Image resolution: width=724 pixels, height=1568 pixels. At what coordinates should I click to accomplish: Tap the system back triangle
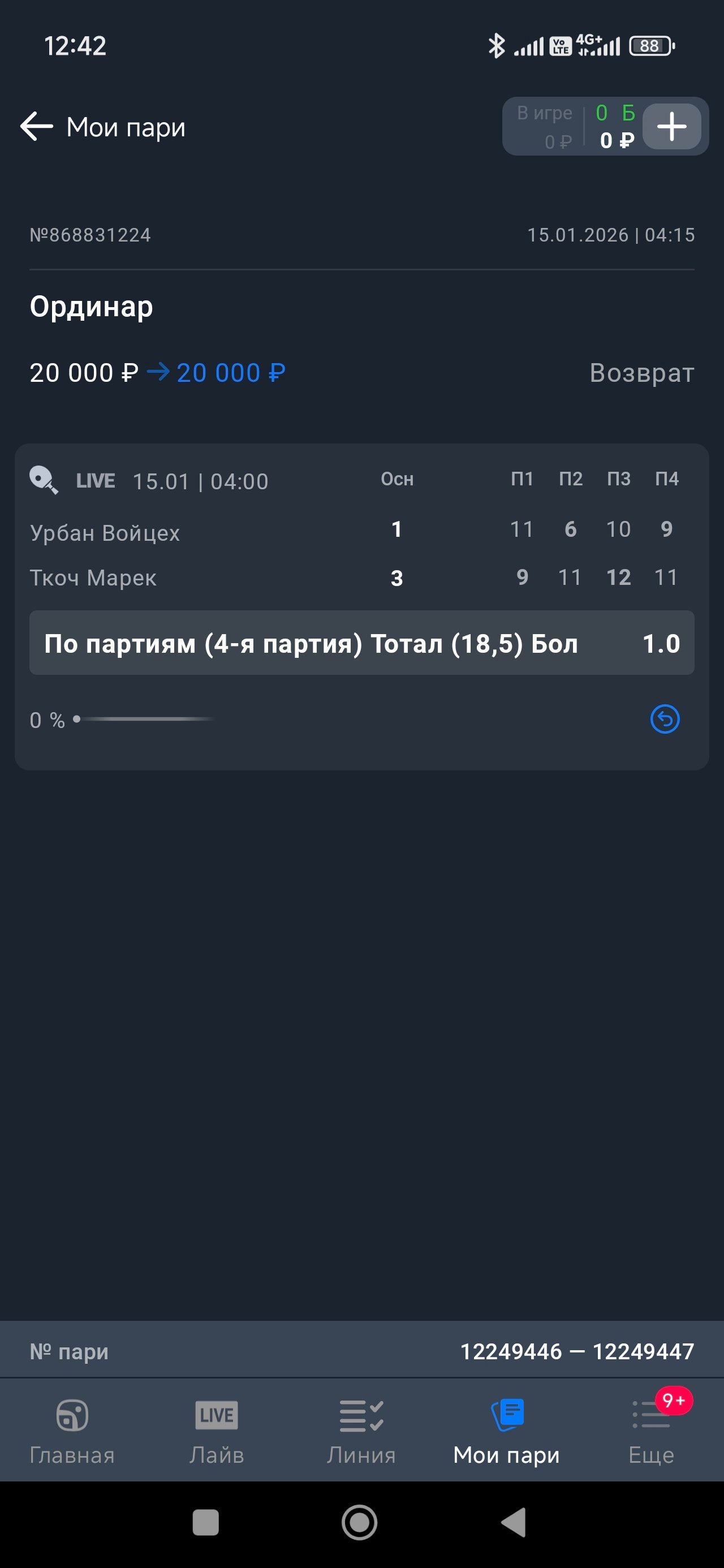514,1523
